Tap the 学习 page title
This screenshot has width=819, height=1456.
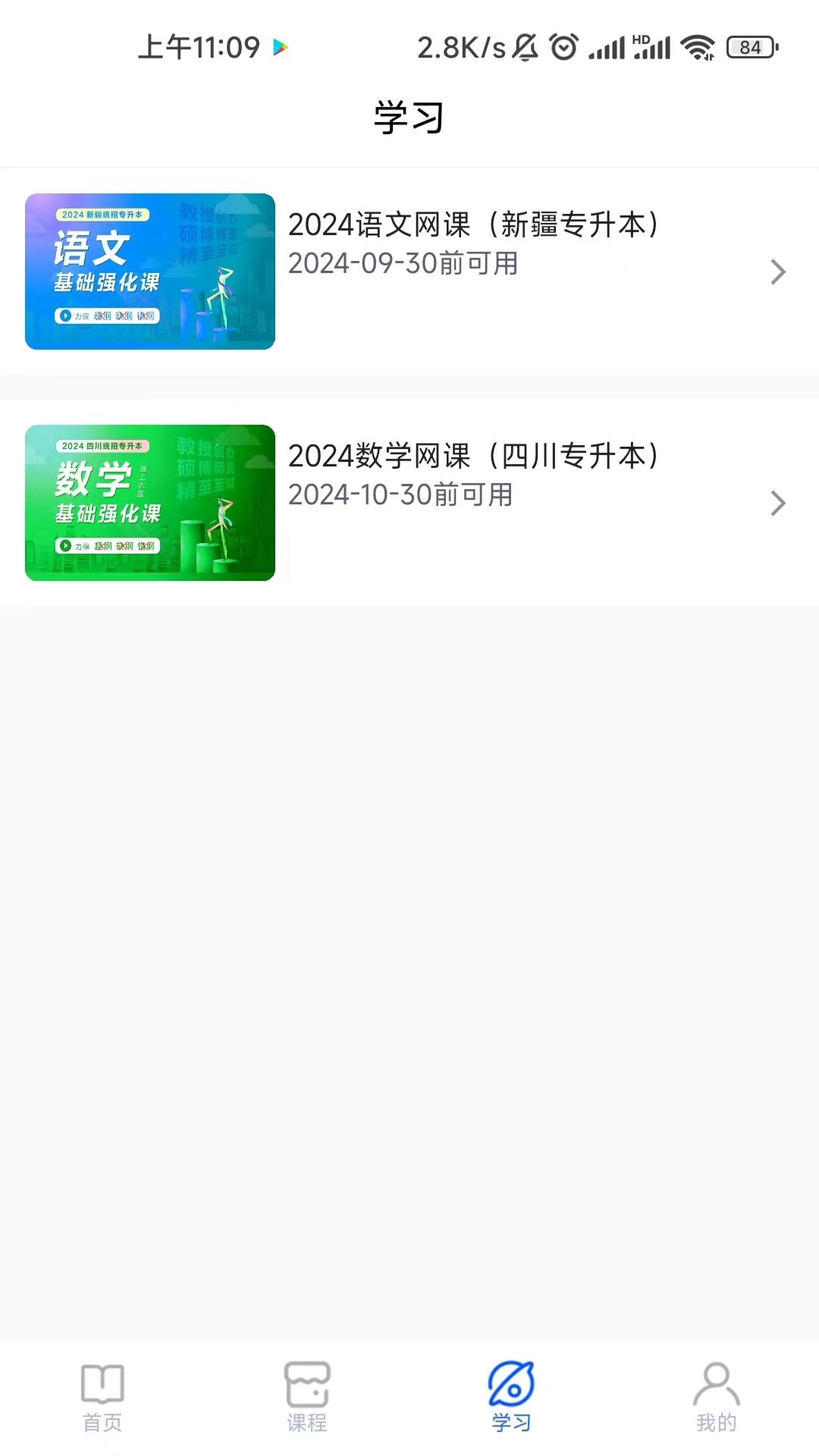coord(407,118)
